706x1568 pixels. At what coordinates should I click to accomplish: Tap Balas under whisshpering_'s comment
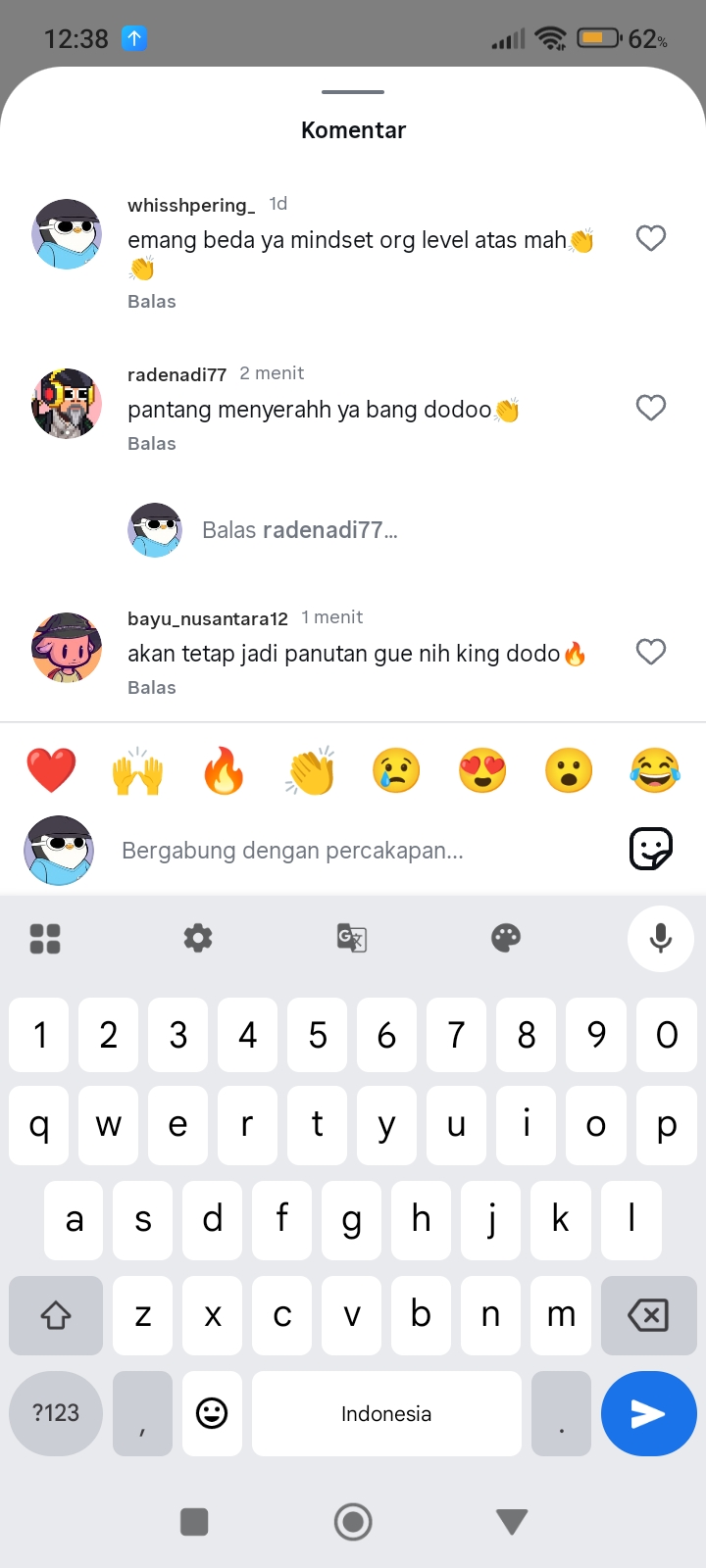tap(152, 302)
